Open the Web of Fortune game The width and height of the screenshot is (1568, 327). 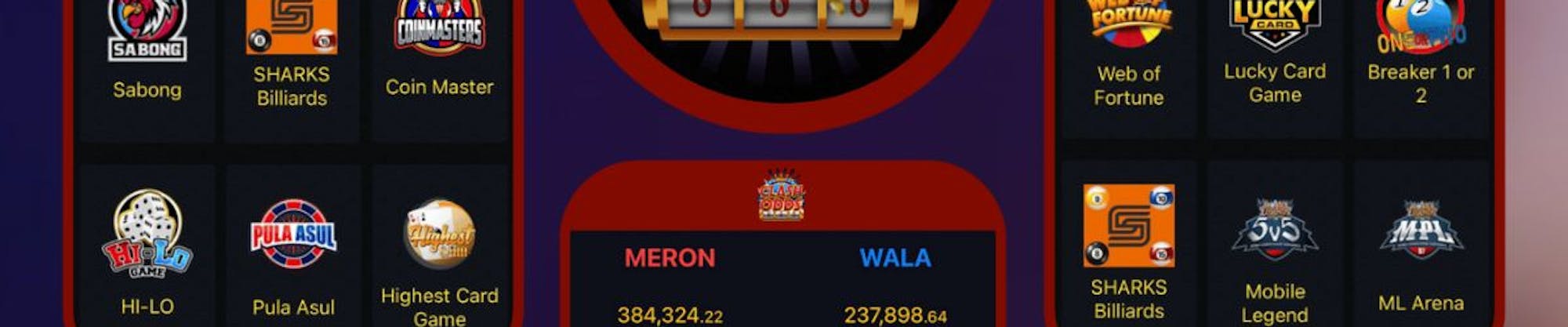click(1128, 47)
